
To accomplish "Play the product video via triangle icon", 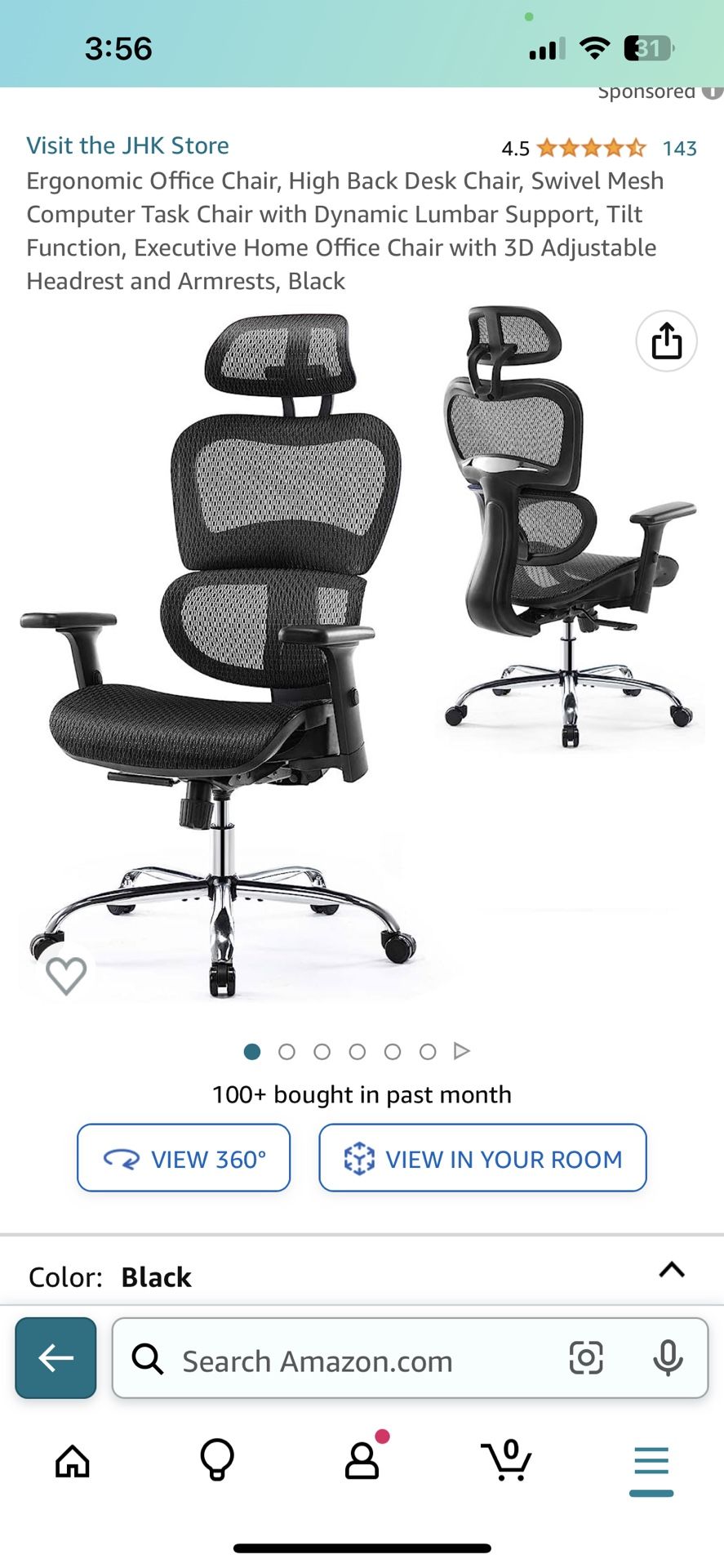I will click(462, 1052).
